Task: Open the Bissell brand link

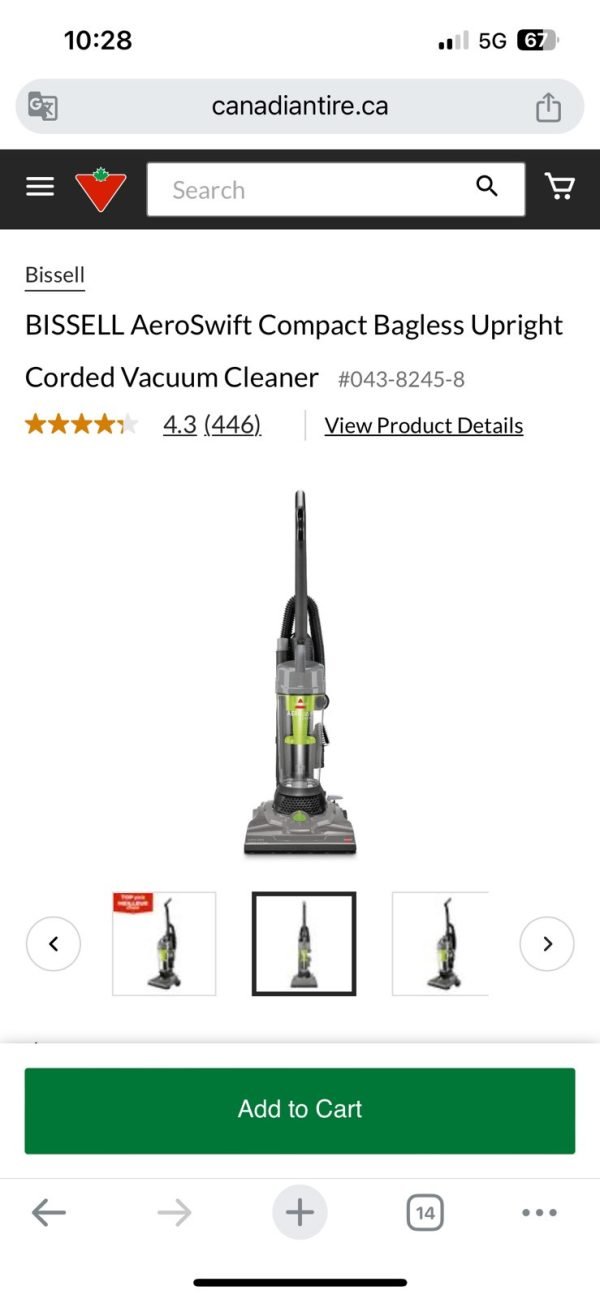Action: point(55,275)
